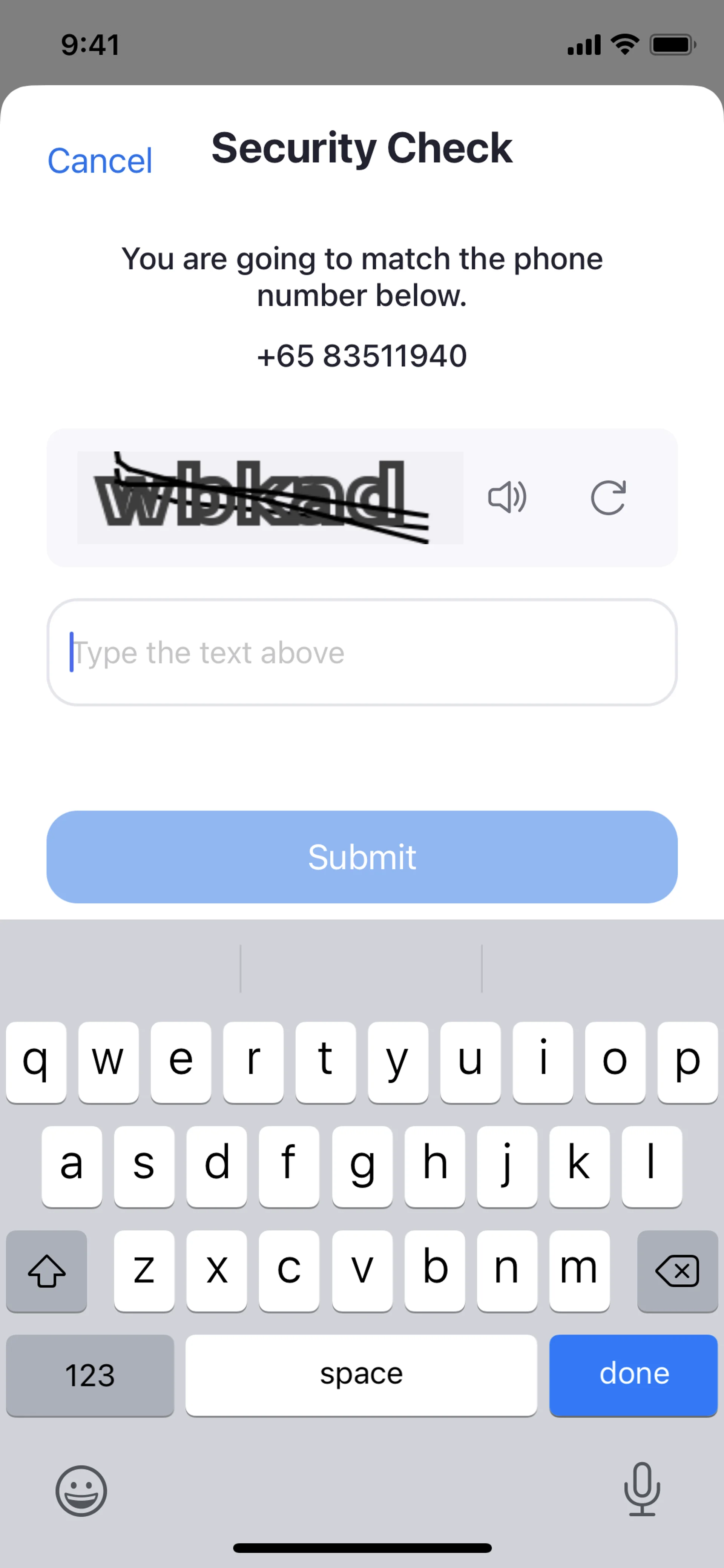The width and height of the screenshot is (724, 1568).
Task: Hit the backspace key
Action: (677, 1270)
